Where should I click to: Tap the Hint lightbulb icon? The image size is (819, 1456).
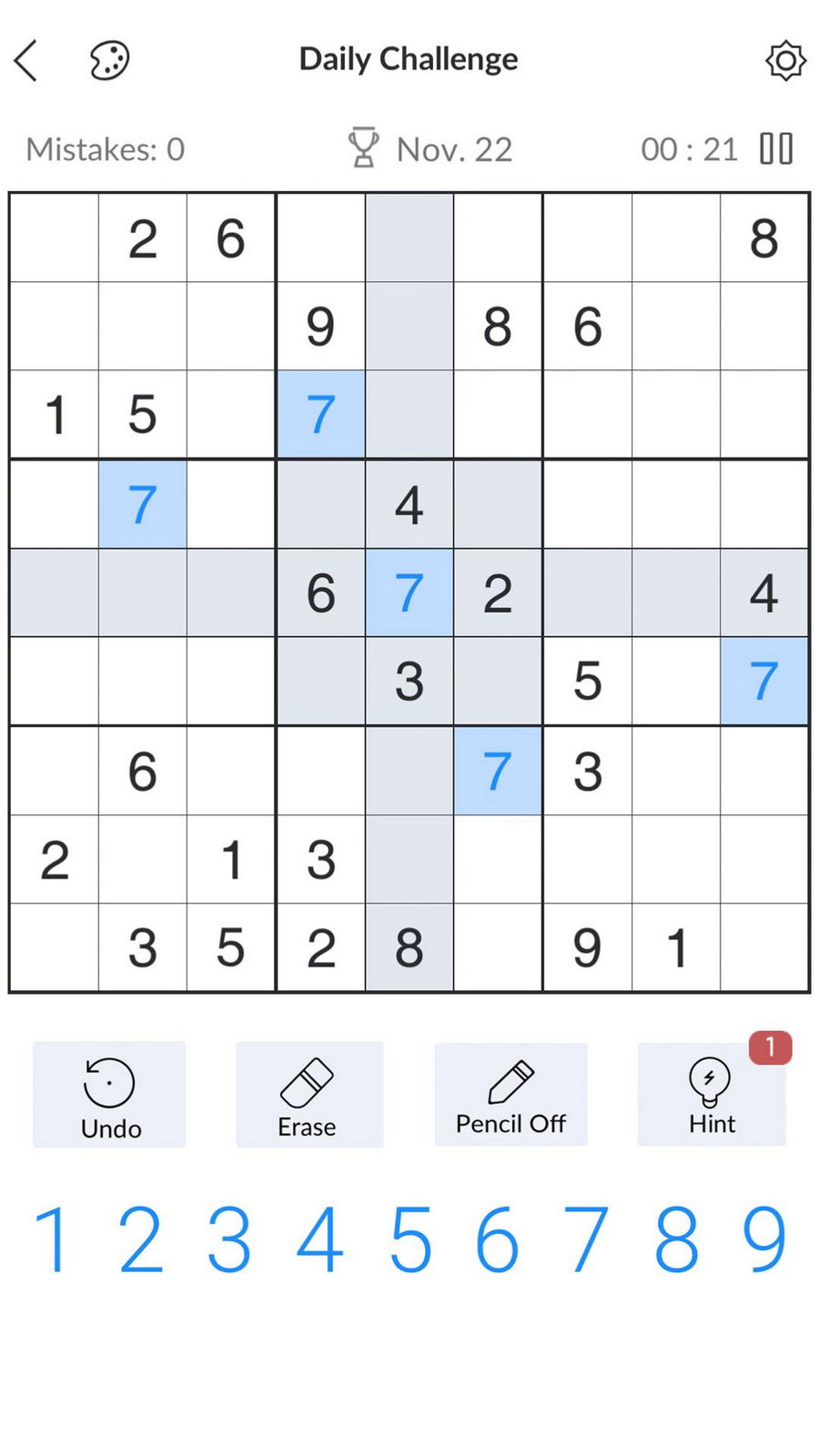click(710, 1083)
